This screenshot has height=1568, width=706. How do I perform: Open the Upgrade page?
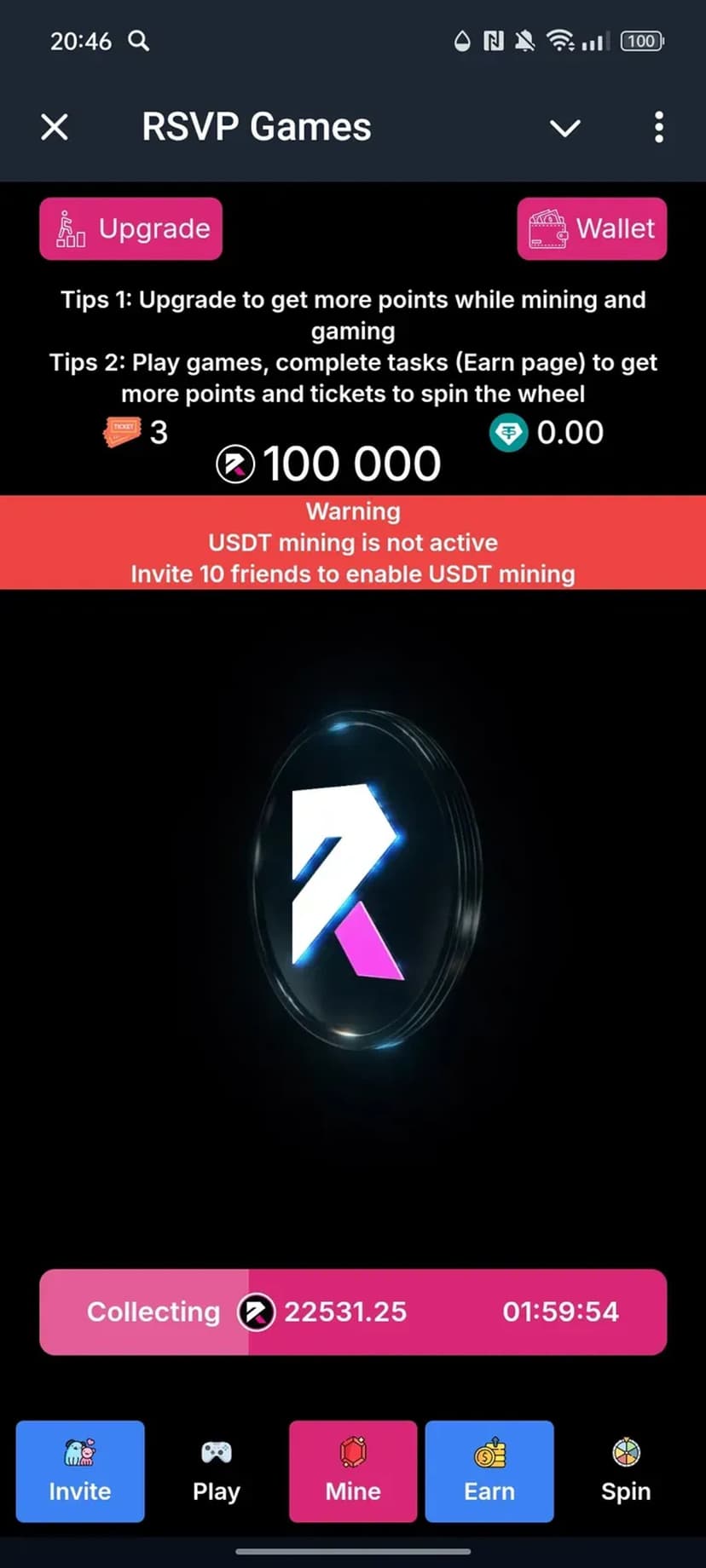pos(131,228)
